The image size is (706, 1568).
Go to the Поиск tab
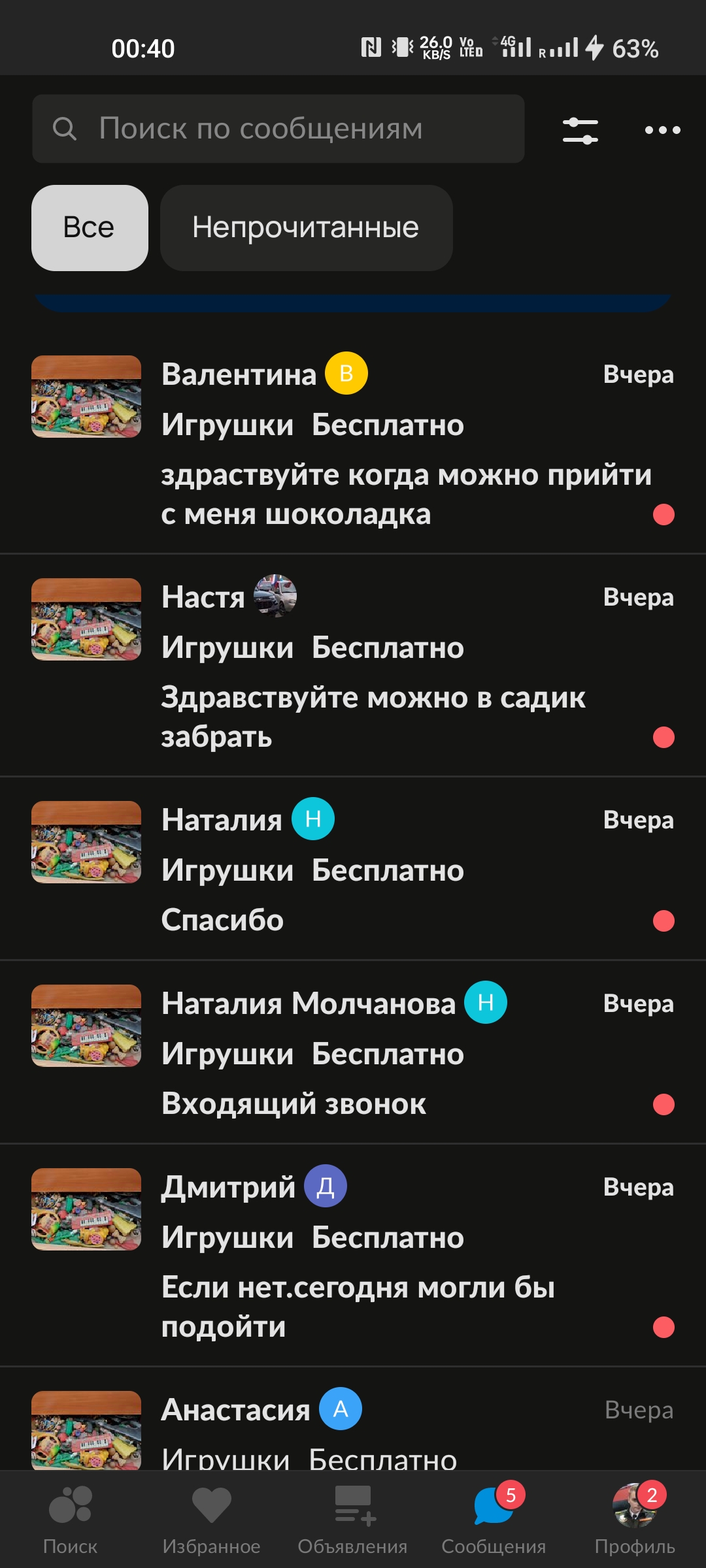[x=71, y=1520]
